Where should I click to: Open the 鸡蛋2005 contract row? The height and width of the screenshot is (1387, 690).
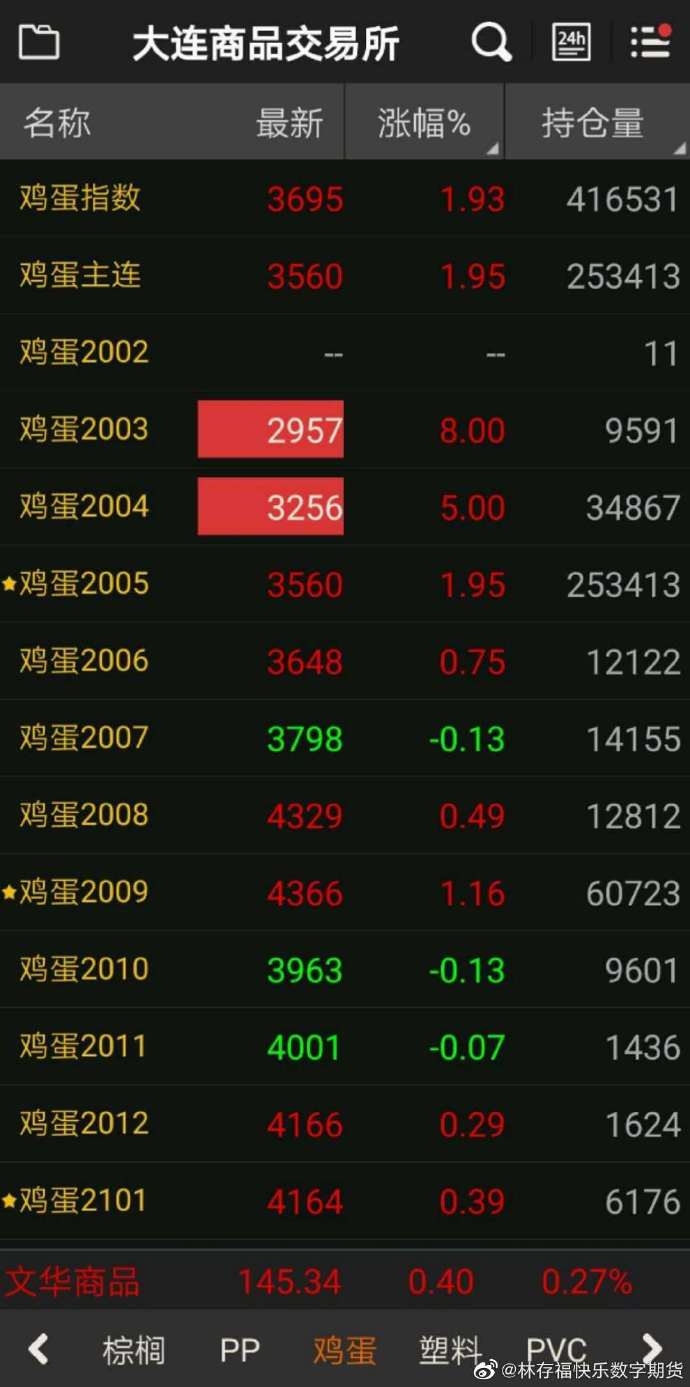tap(345, 583)
